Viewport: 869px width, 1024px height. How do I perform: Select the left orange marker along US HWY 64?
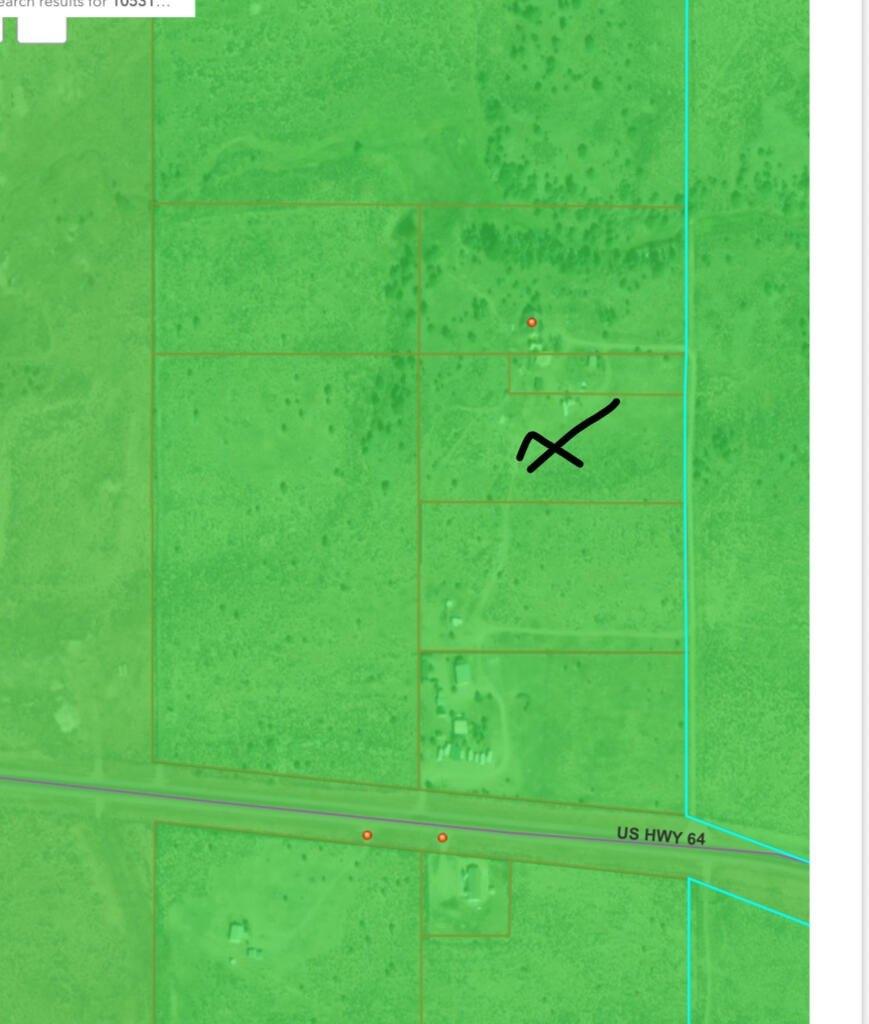tap(367, 835)
